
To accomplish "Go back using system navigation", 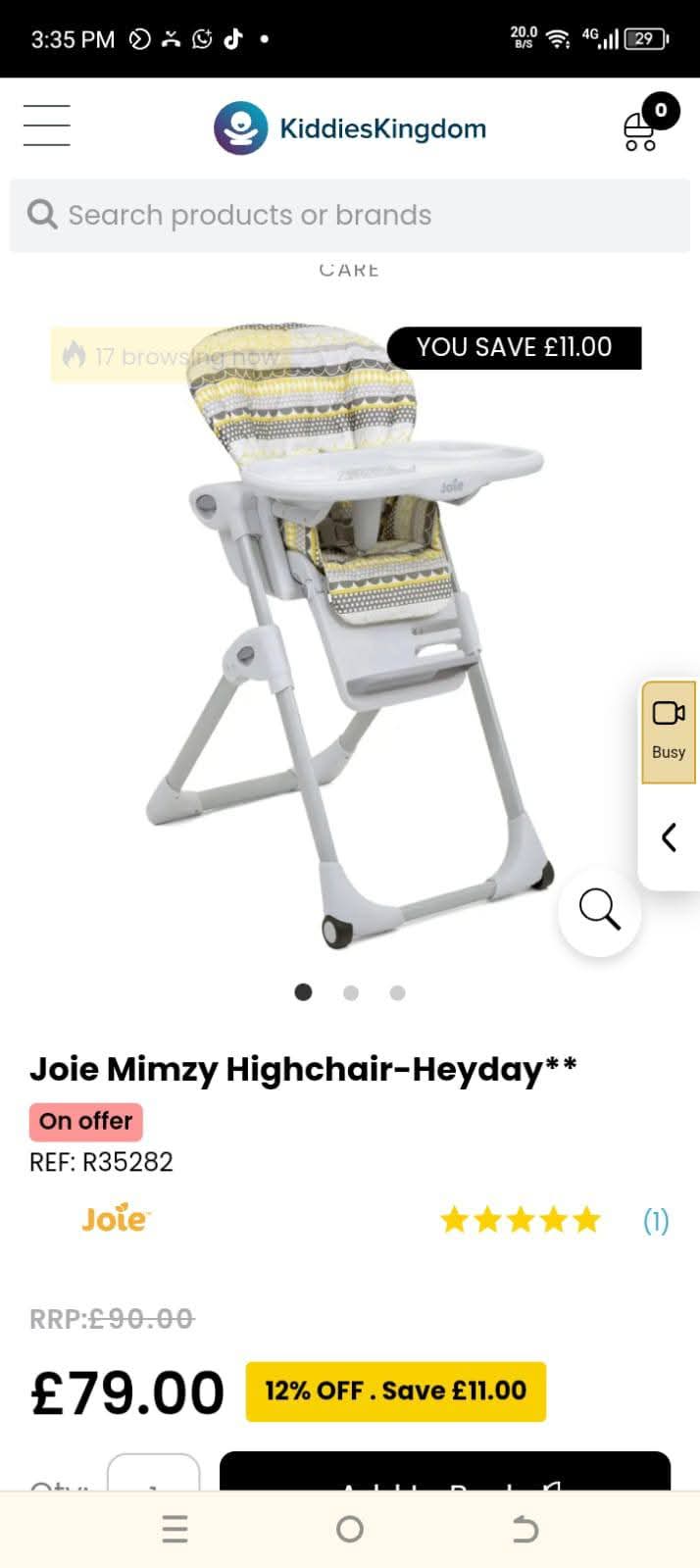I will pyautogui.click(x=525, y=1529).
